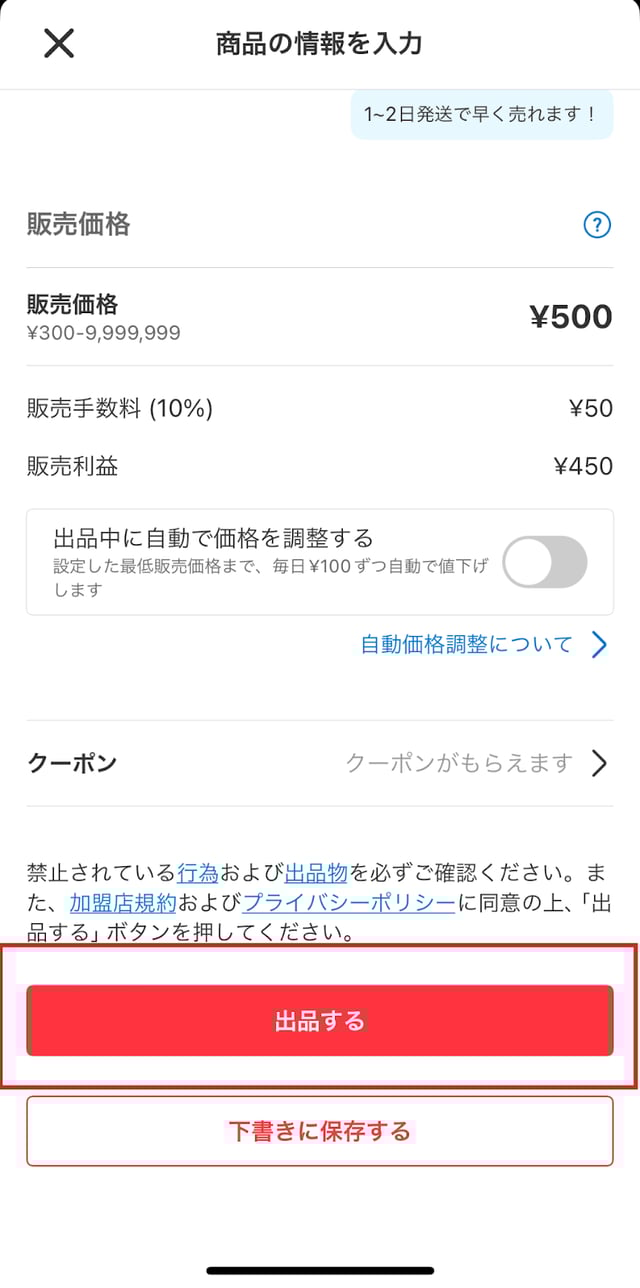Enable 出品中に自動で価格を調整する switch

544,562
